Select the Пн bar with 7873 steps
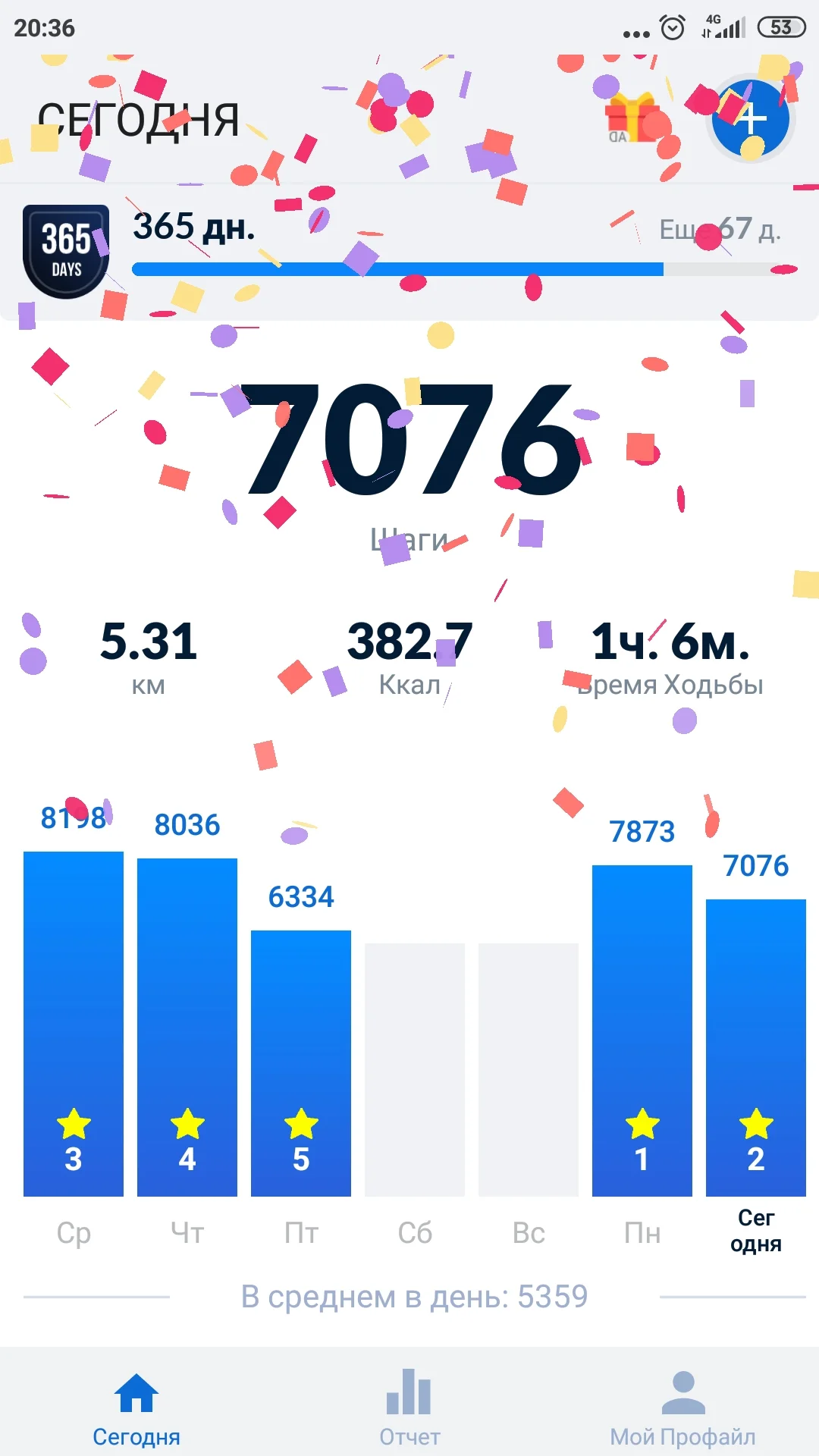This screenshot has width=819, height=1456. tap(642, 1031)
